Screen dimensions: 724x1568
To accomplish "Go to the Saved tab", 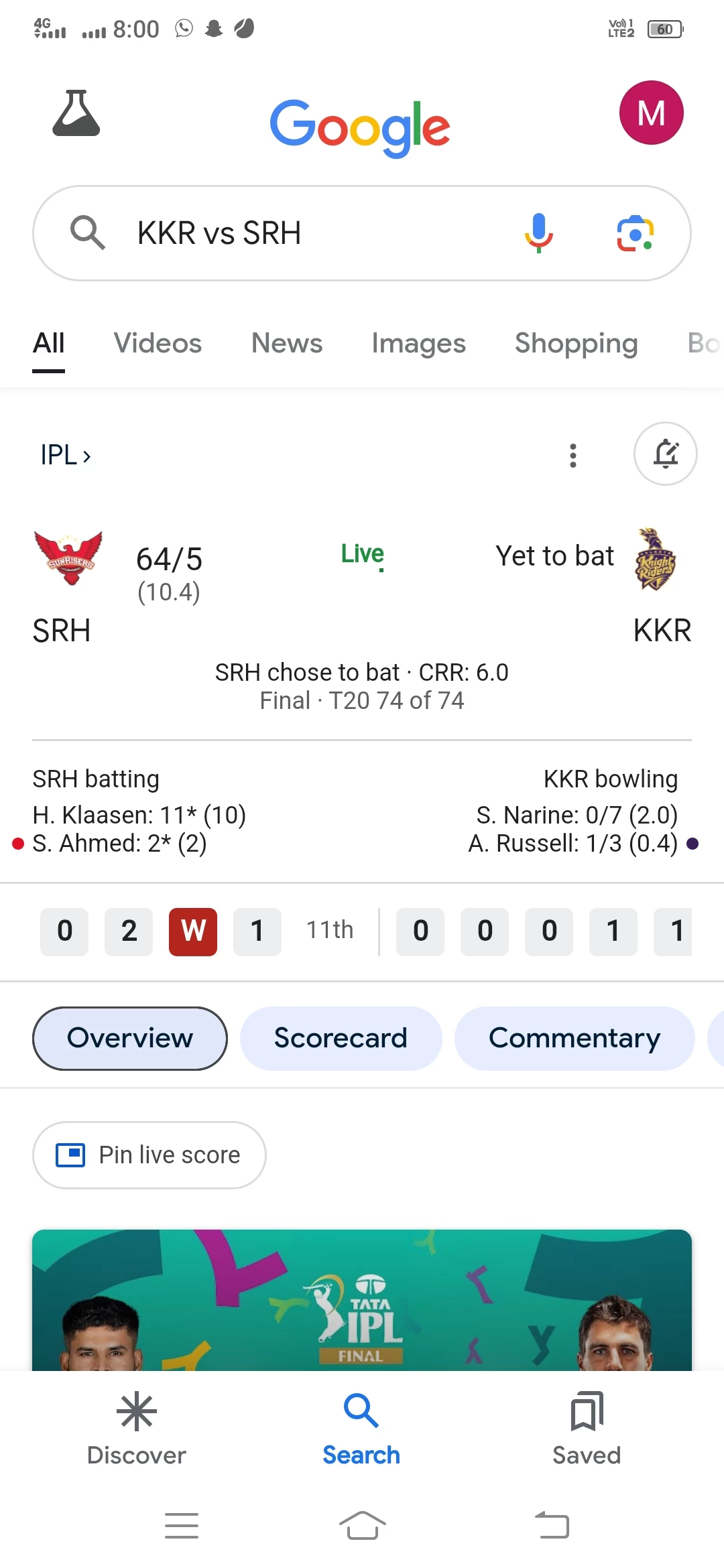I will (587, 1429).
